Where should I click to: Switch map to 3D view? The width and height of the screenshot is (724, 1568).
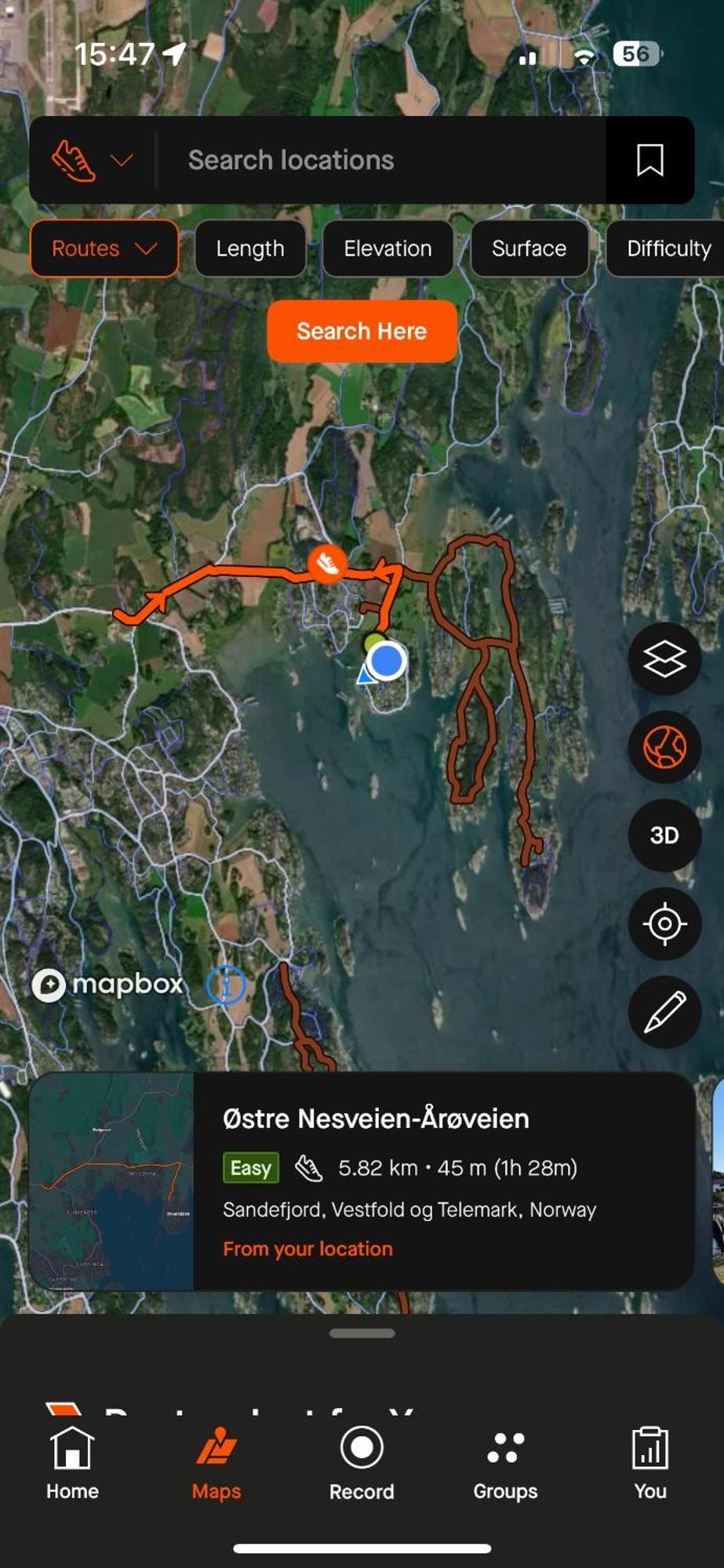[664, 836]
